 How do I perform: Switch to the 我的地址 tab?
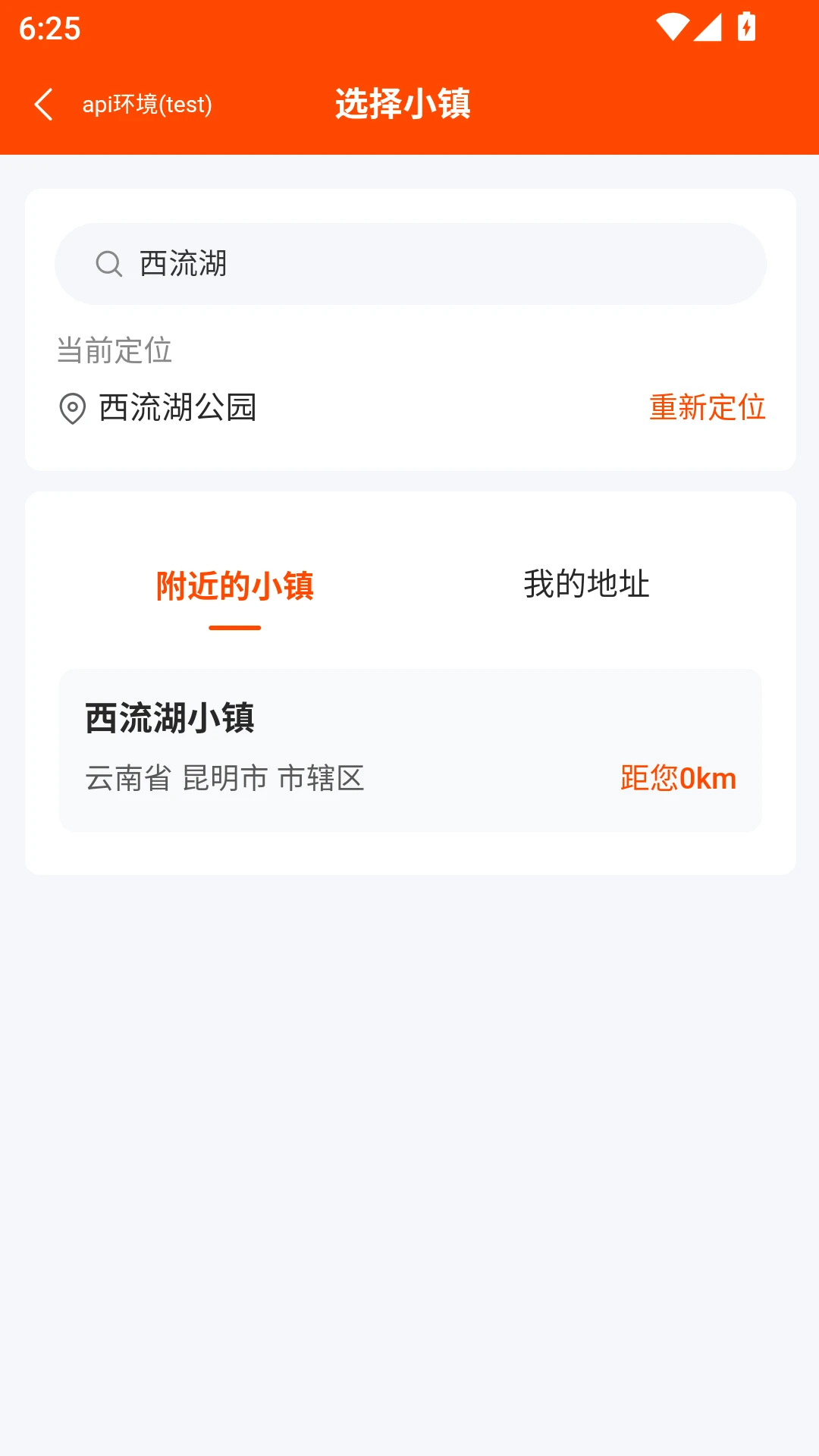click(587, 584)
